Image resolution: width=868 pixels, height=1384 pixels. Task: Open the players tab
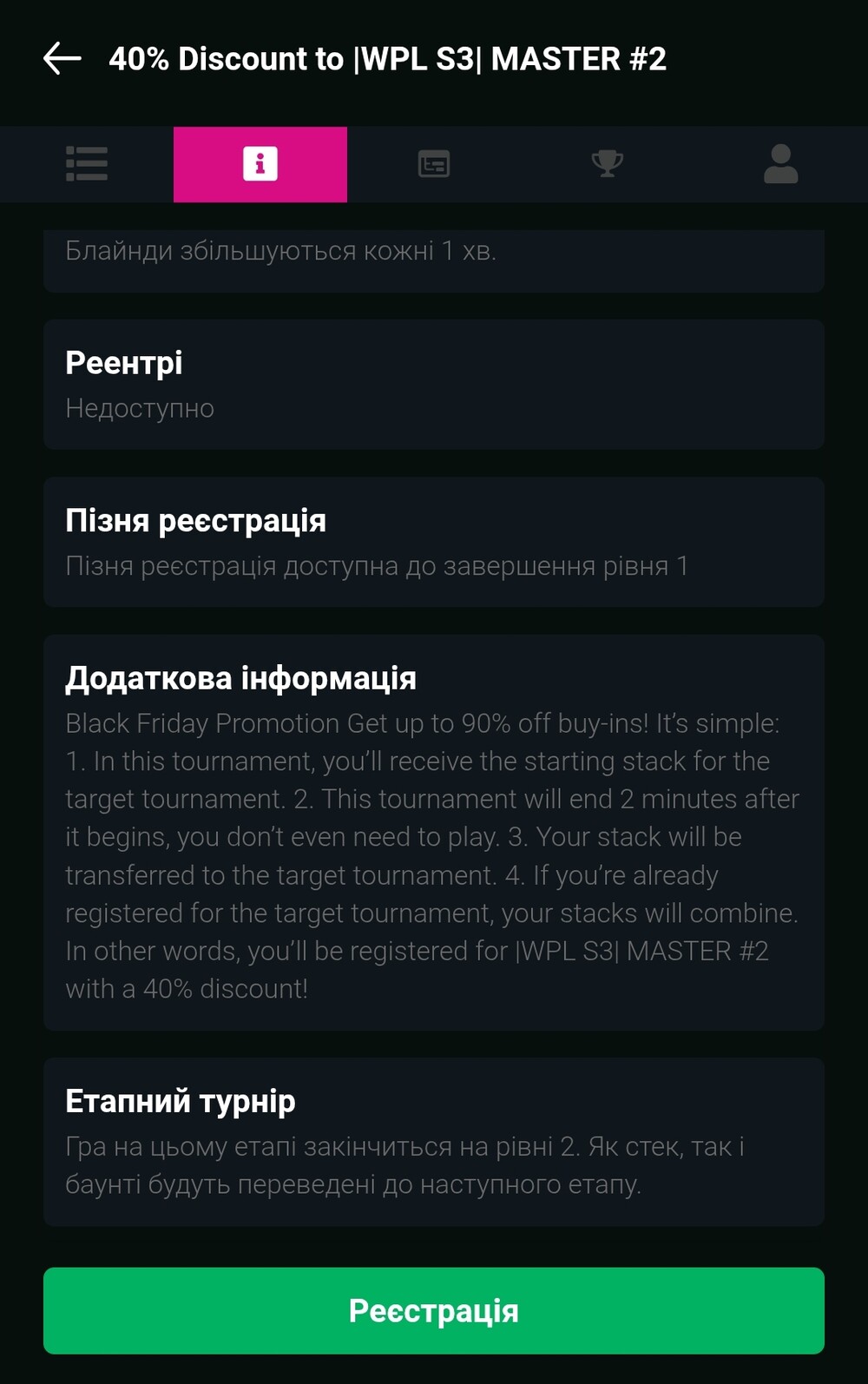[780, 164]
